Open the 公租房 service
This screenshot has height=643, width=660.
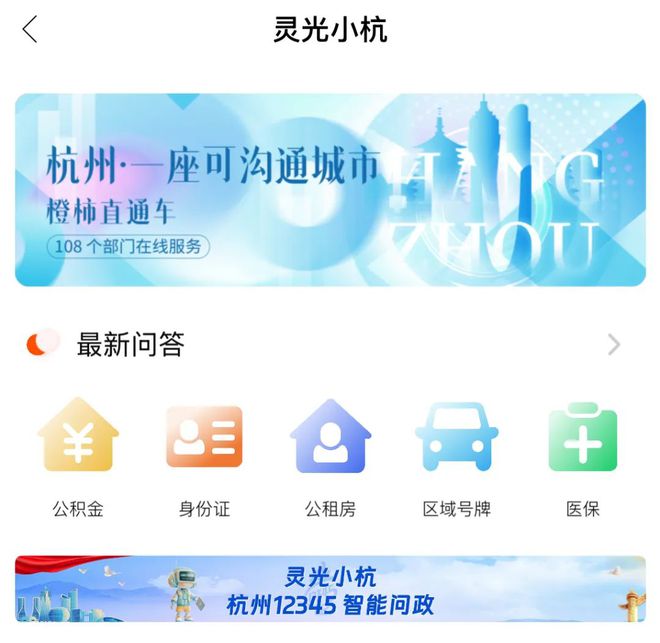click(x=330, y=437)
